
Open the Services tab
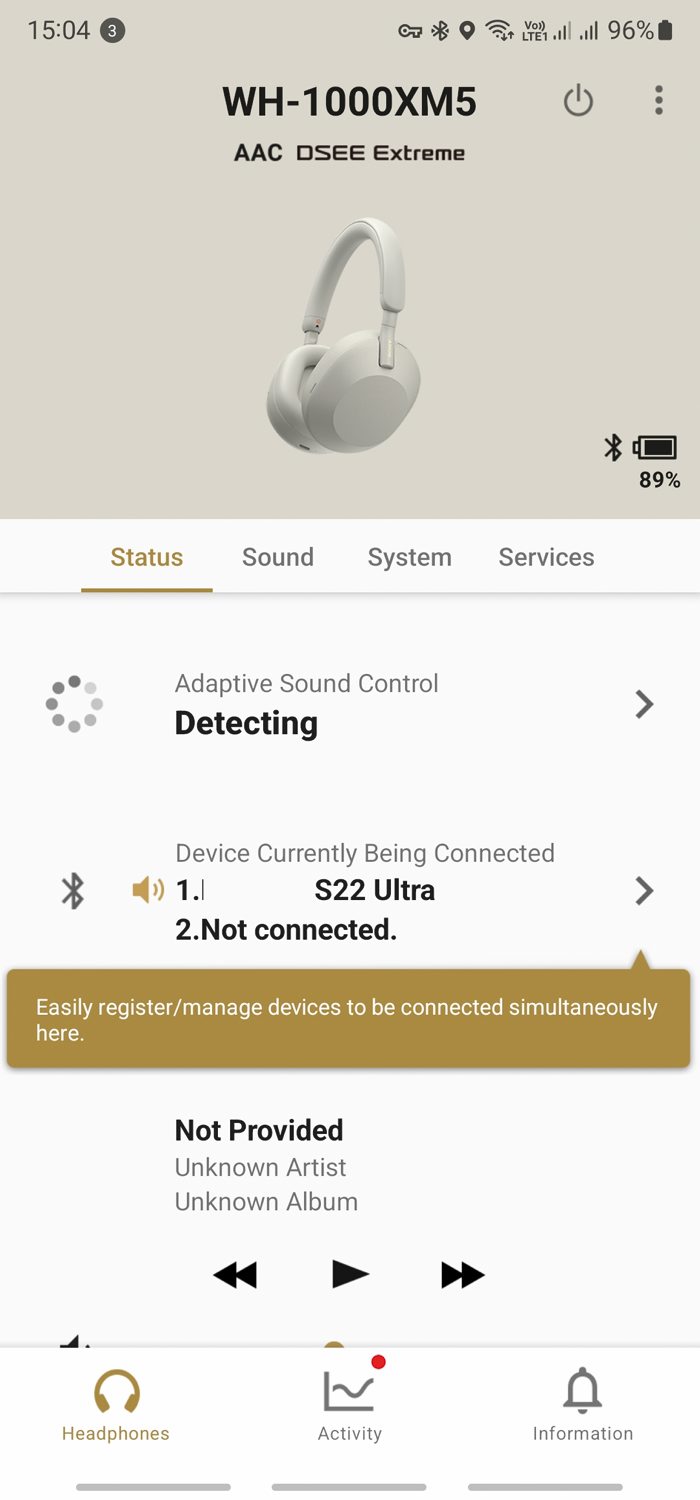click(x=546, y=557)
